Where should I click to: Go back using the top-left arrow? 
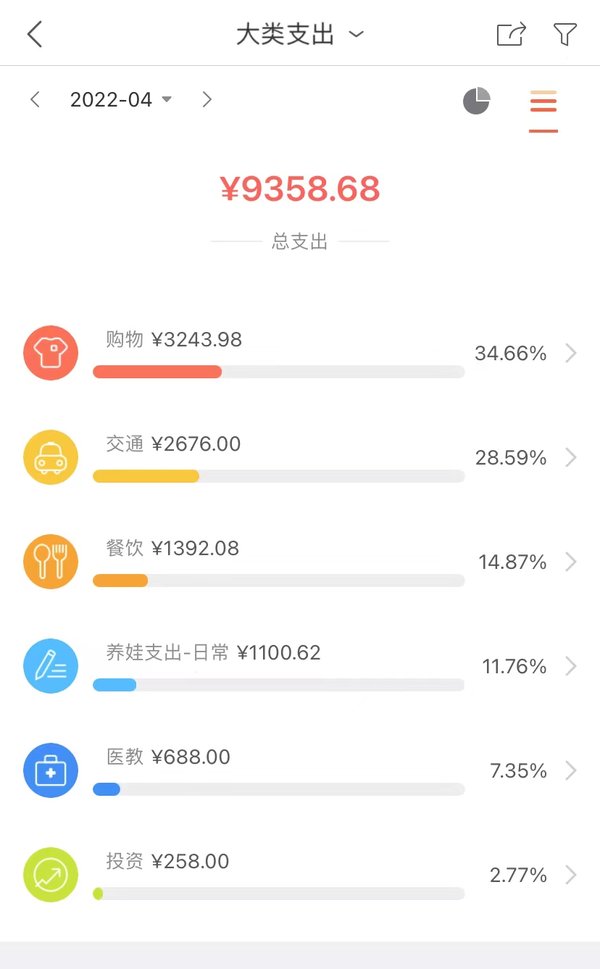coord(35,34)
